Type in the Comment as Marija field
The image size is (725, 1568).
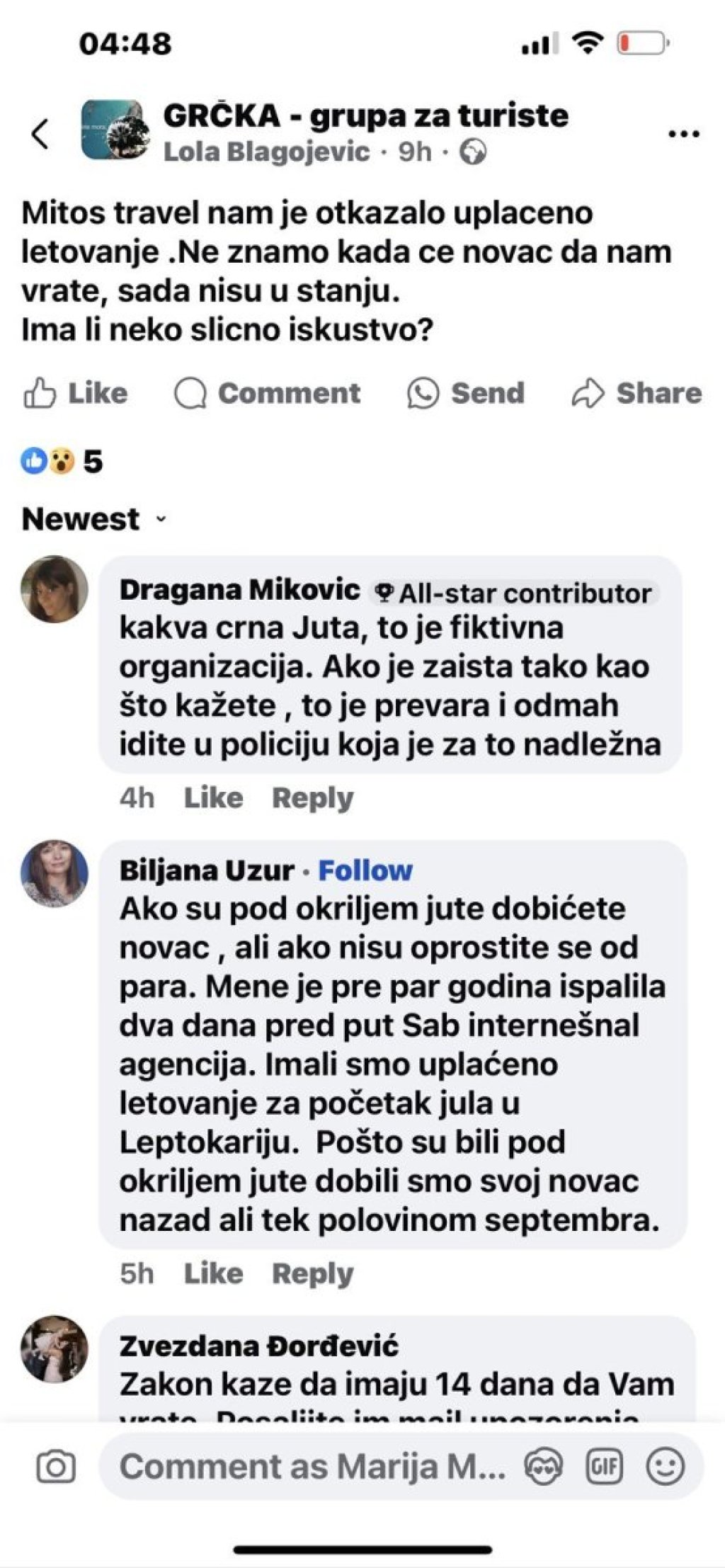click(312, 1466)
